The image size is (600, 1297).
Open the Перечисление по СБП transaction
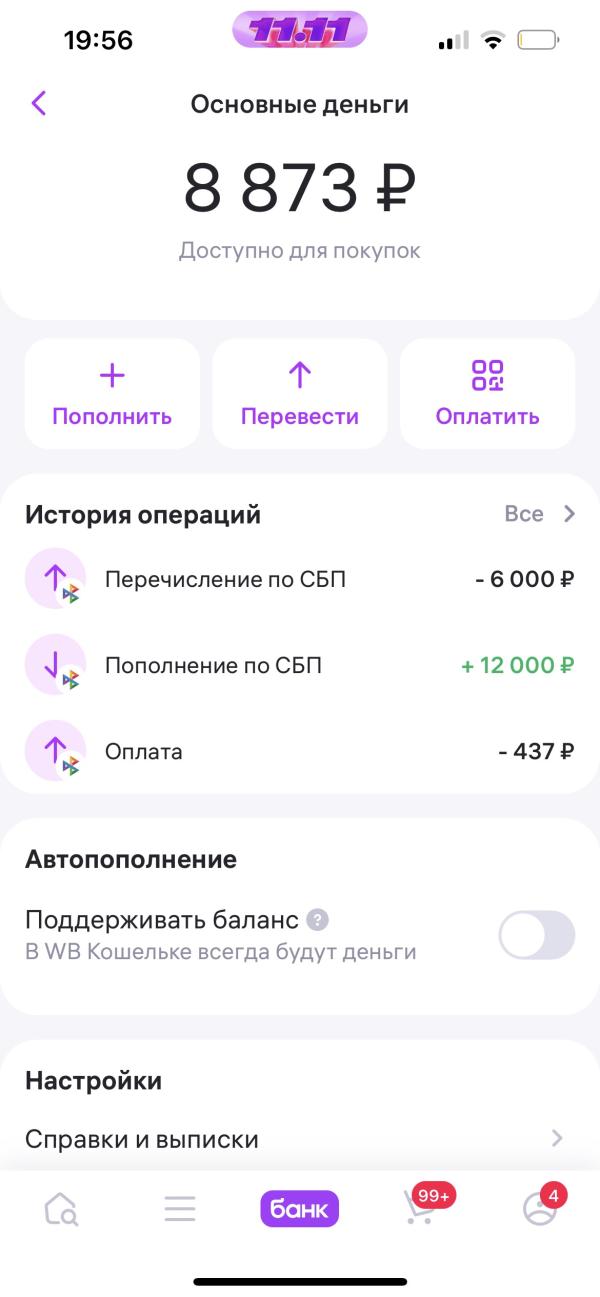(300, 579)
